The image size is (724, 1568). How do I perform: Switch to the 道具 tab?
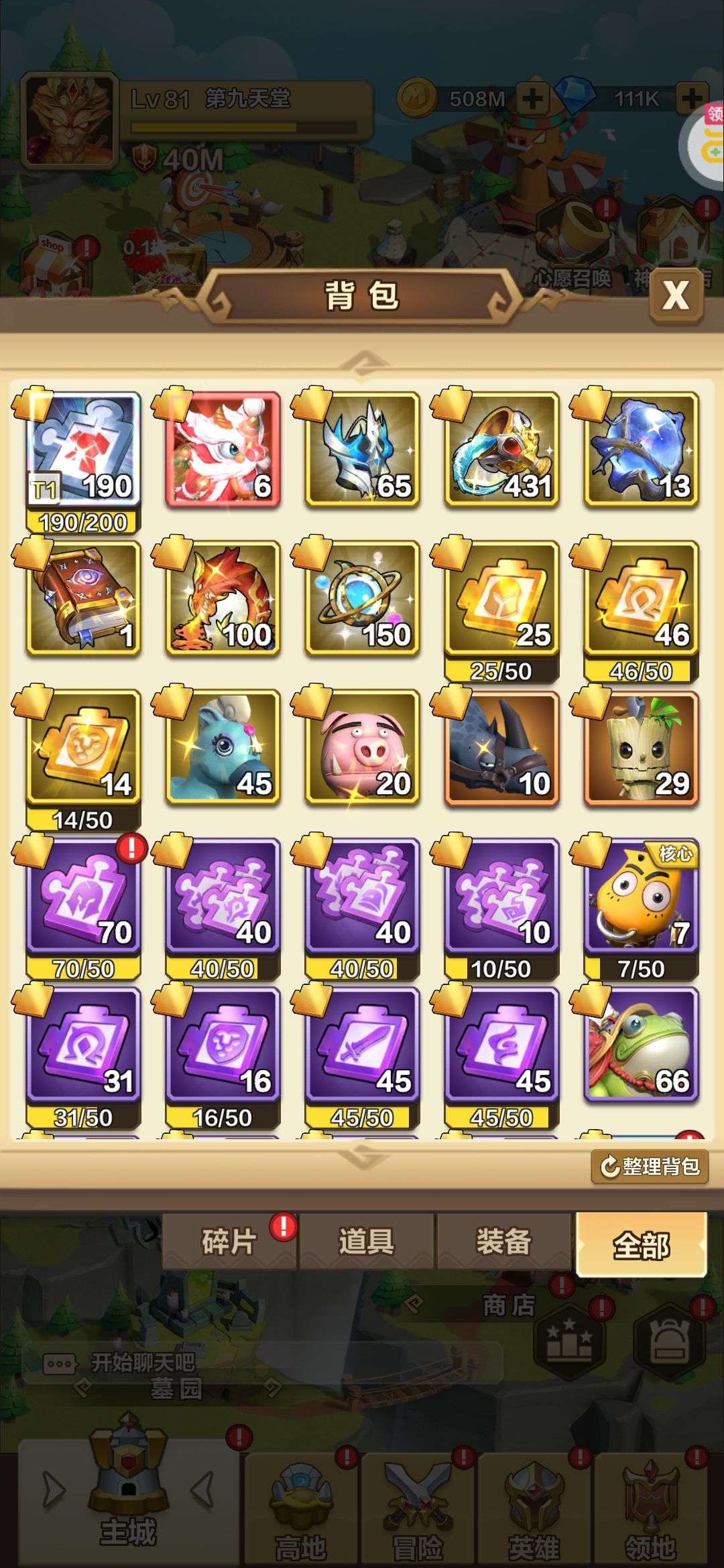click(x=367, y=1241)
